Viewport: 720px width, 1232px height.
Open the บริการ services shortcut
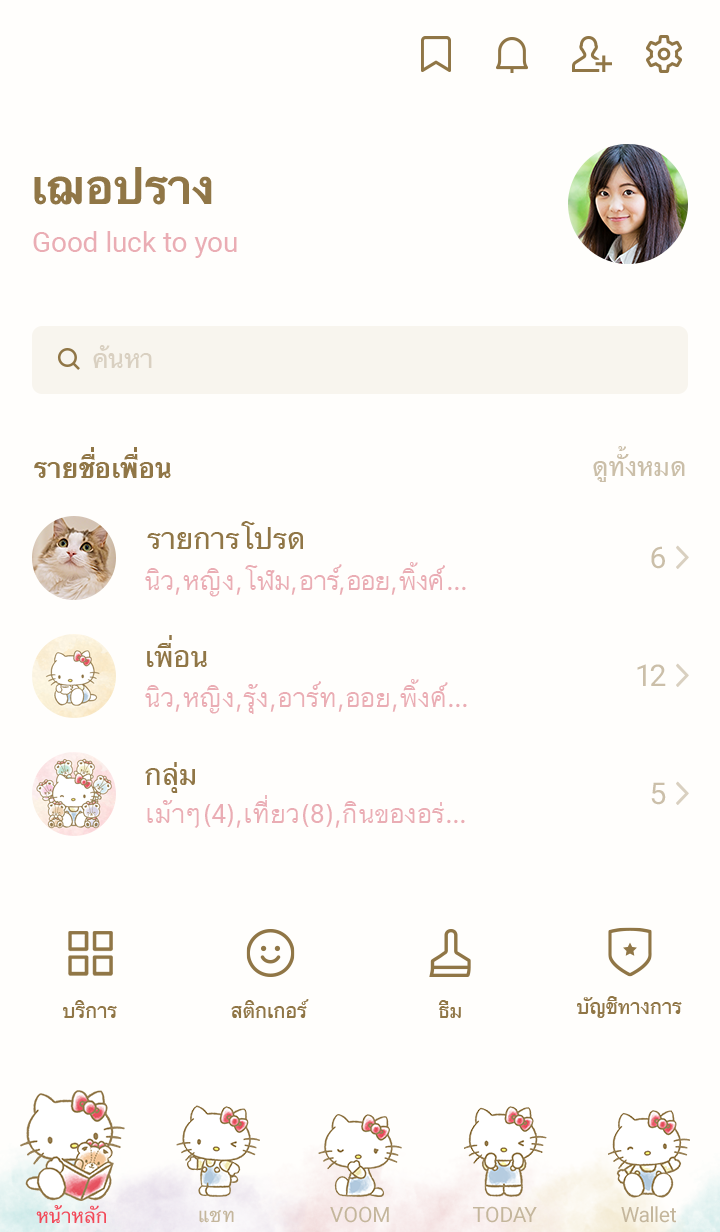90,972
